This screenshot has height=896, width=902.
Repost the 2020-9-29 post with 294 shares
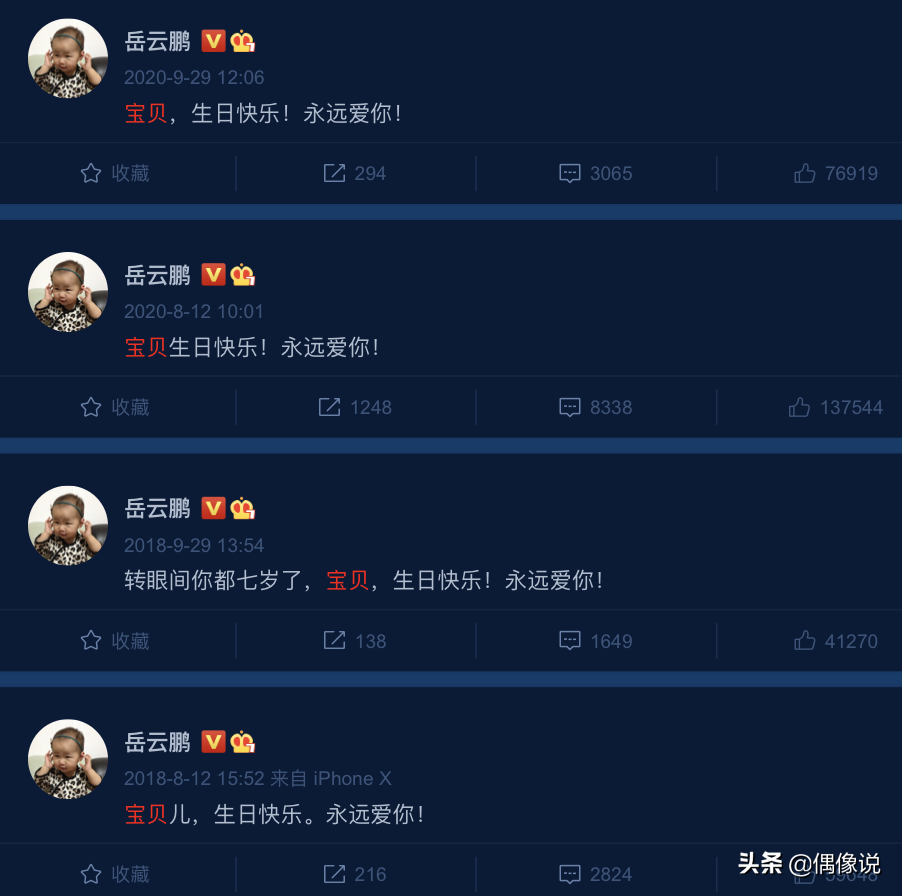click(355, 173)
